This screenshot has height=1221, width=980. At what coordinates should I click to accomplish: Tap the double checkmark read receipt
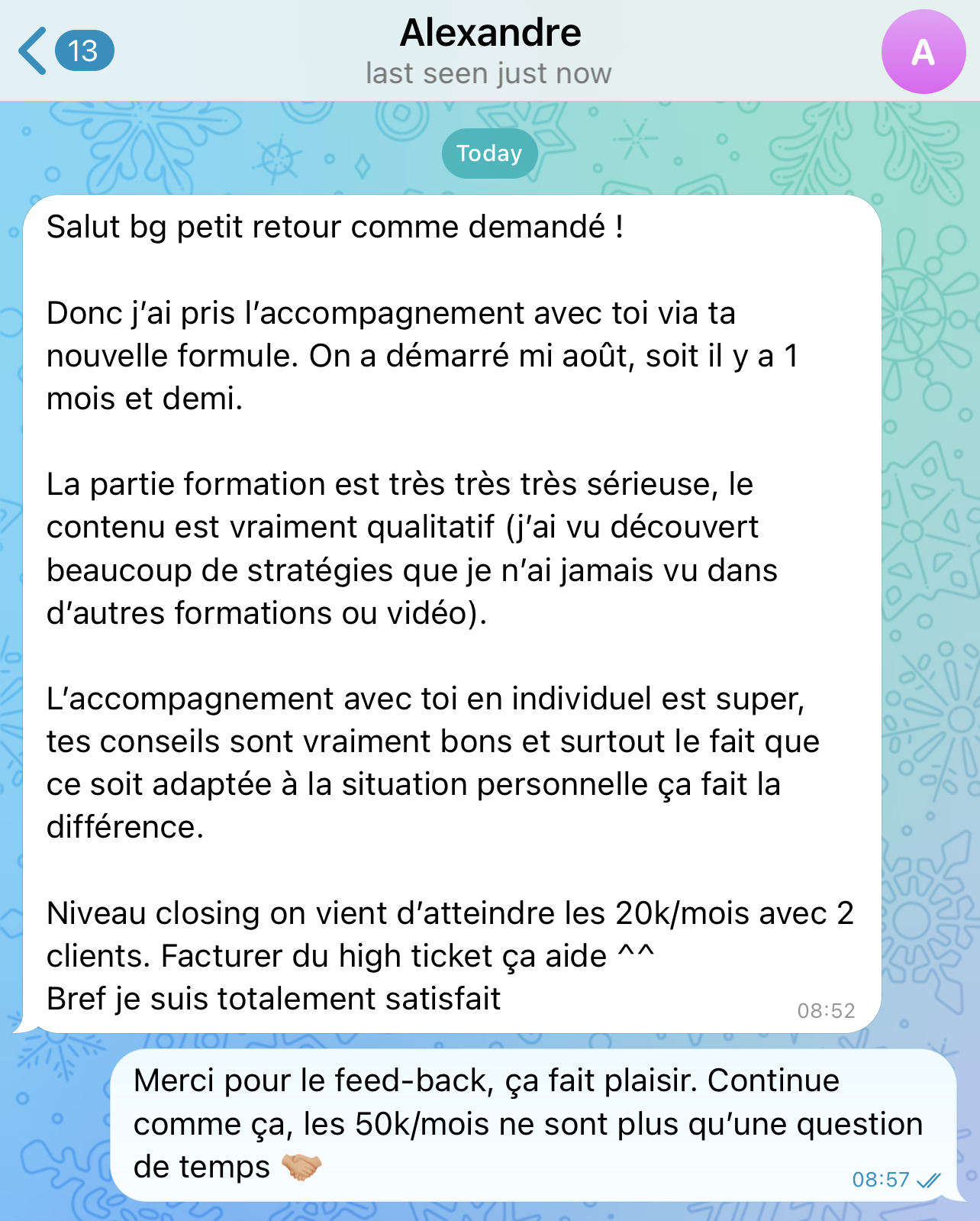[930, 1180]
